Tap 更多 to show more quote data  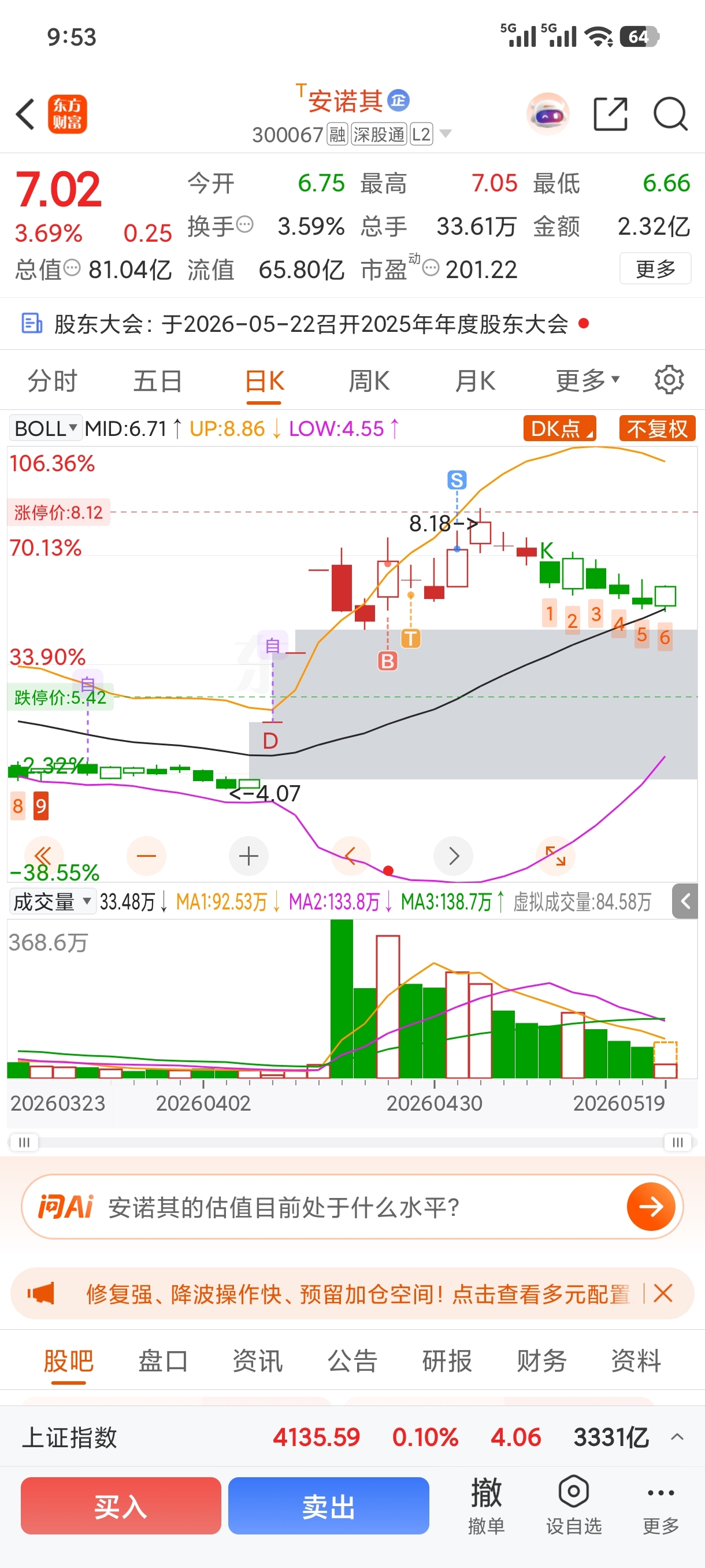[655, 268]
